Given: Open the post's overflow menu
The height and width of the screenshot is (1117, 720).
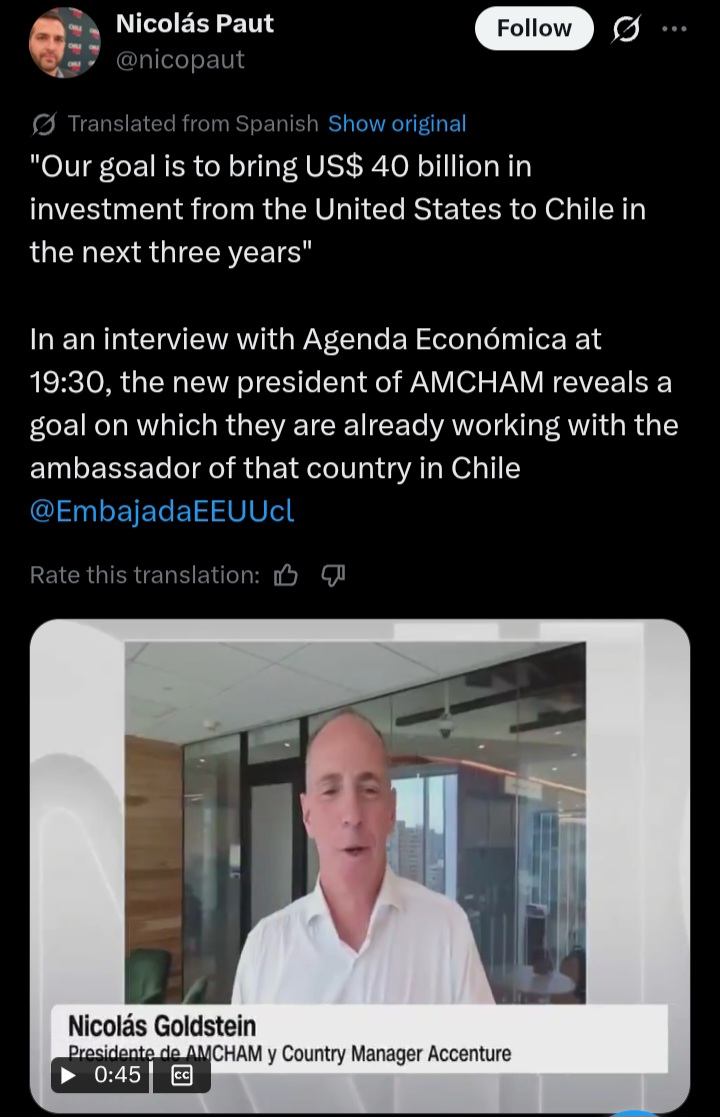Looking at the screenshot, I should click(x=675, y=30).
